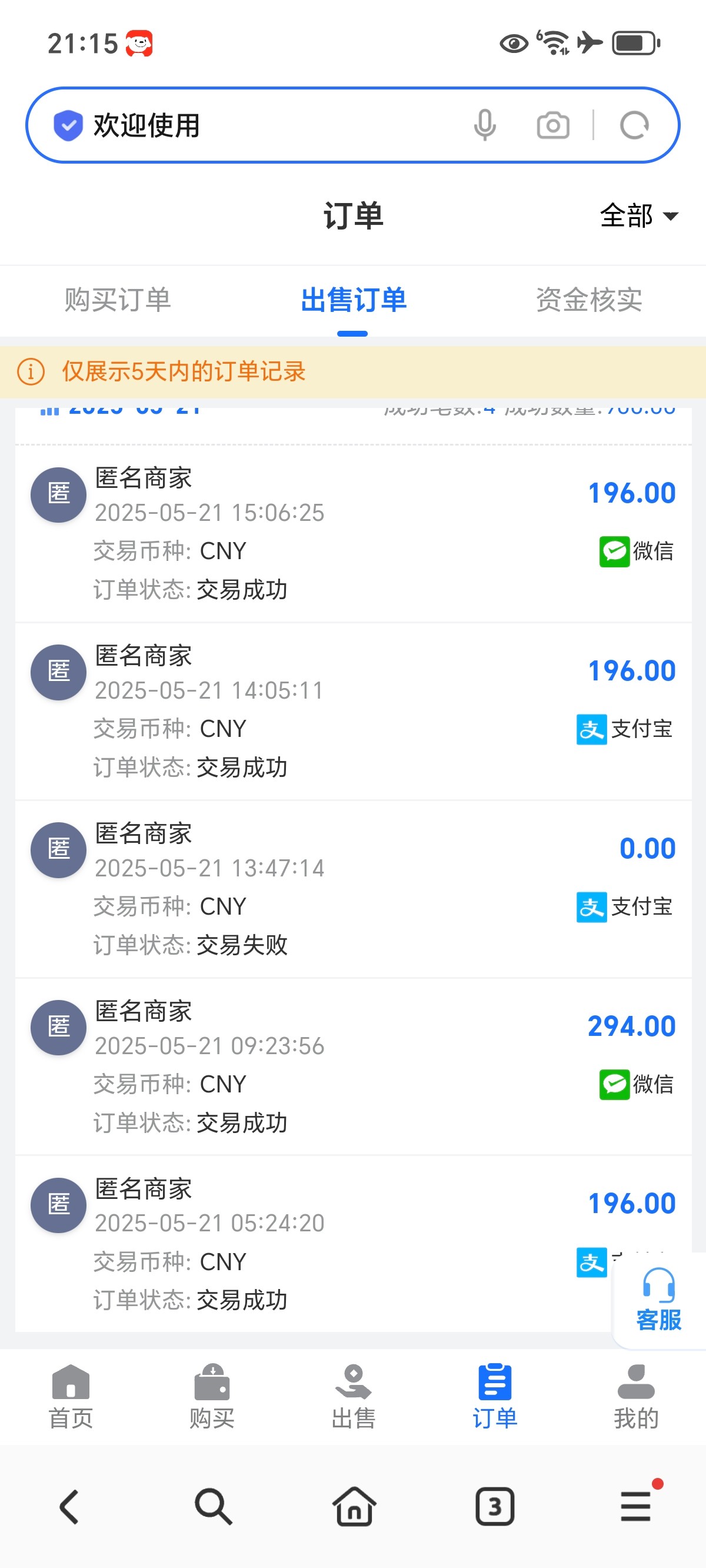Open the browser tabs switcher

pyautogui.click(x=494, y=1507)
